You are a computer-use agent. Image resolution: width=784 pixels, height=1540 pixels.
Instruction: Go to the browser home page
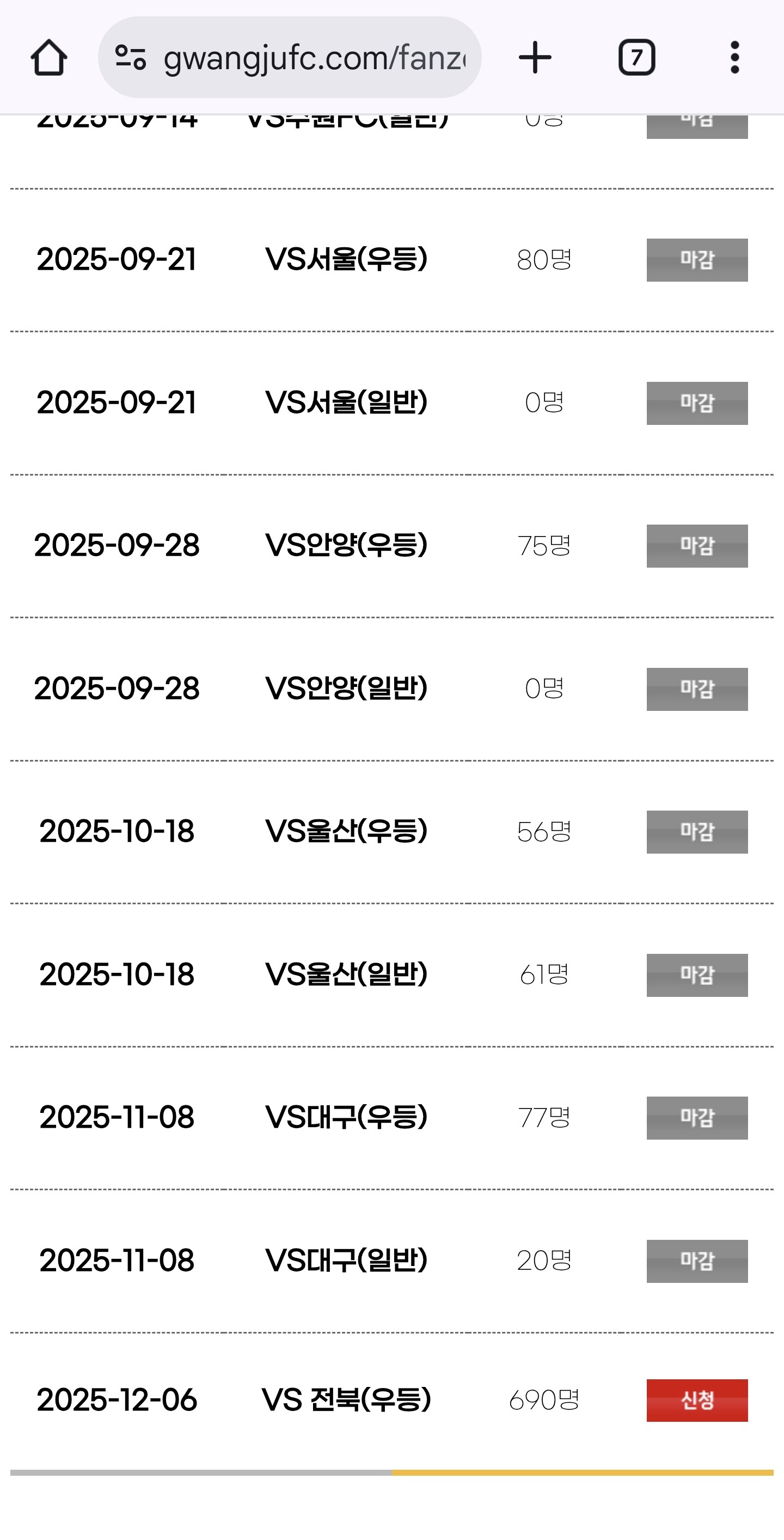[x=48, y=58]
